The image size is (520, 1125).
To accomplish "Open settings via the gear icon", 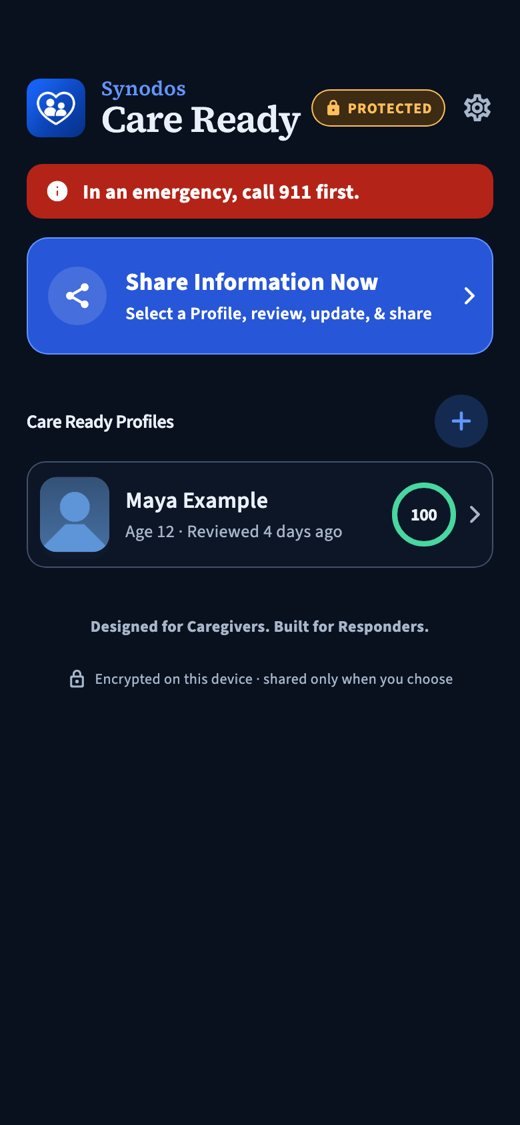I will point(477,108).
